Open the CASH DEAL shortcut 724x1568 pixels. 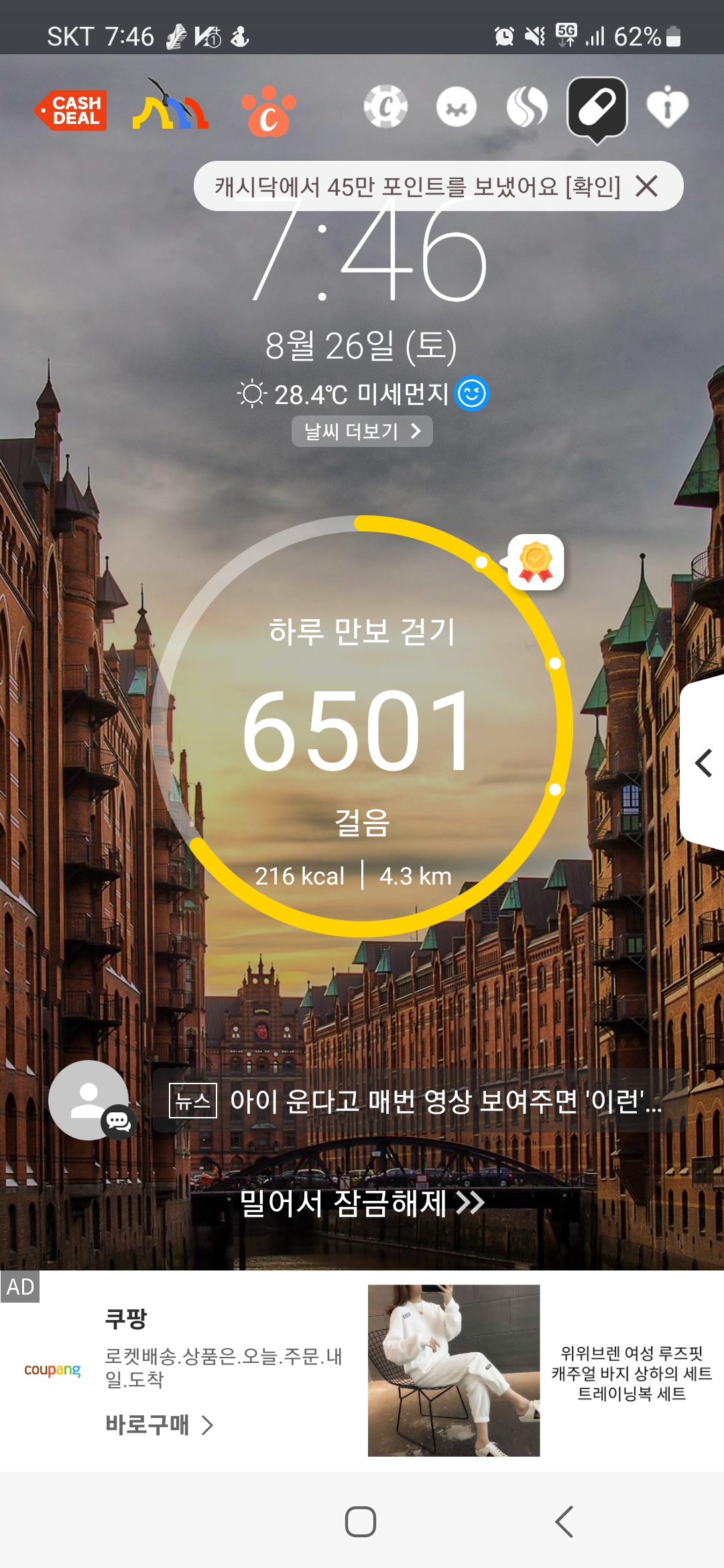click(x=72, y=111)
